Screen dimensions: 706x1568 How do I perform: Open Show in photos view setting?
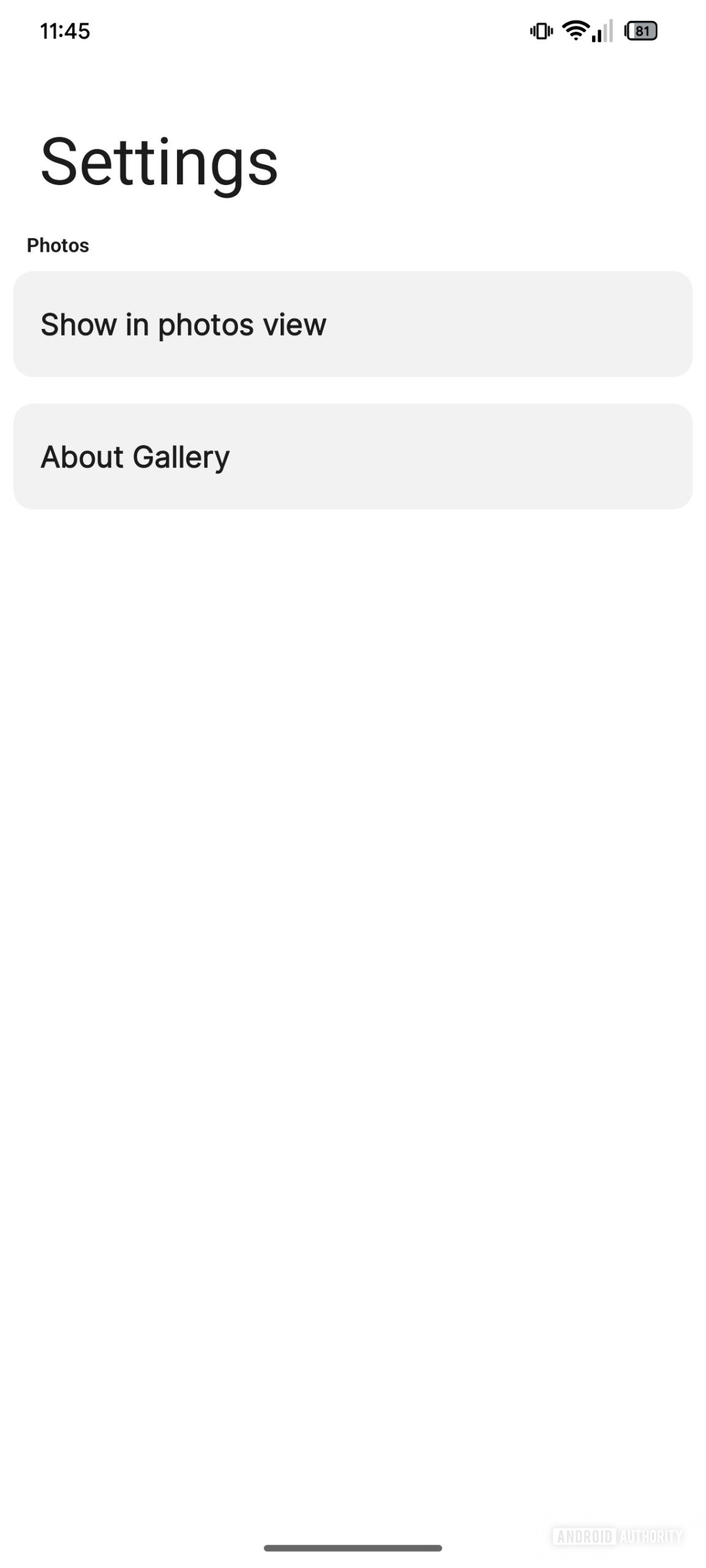(x=352, y=324)
